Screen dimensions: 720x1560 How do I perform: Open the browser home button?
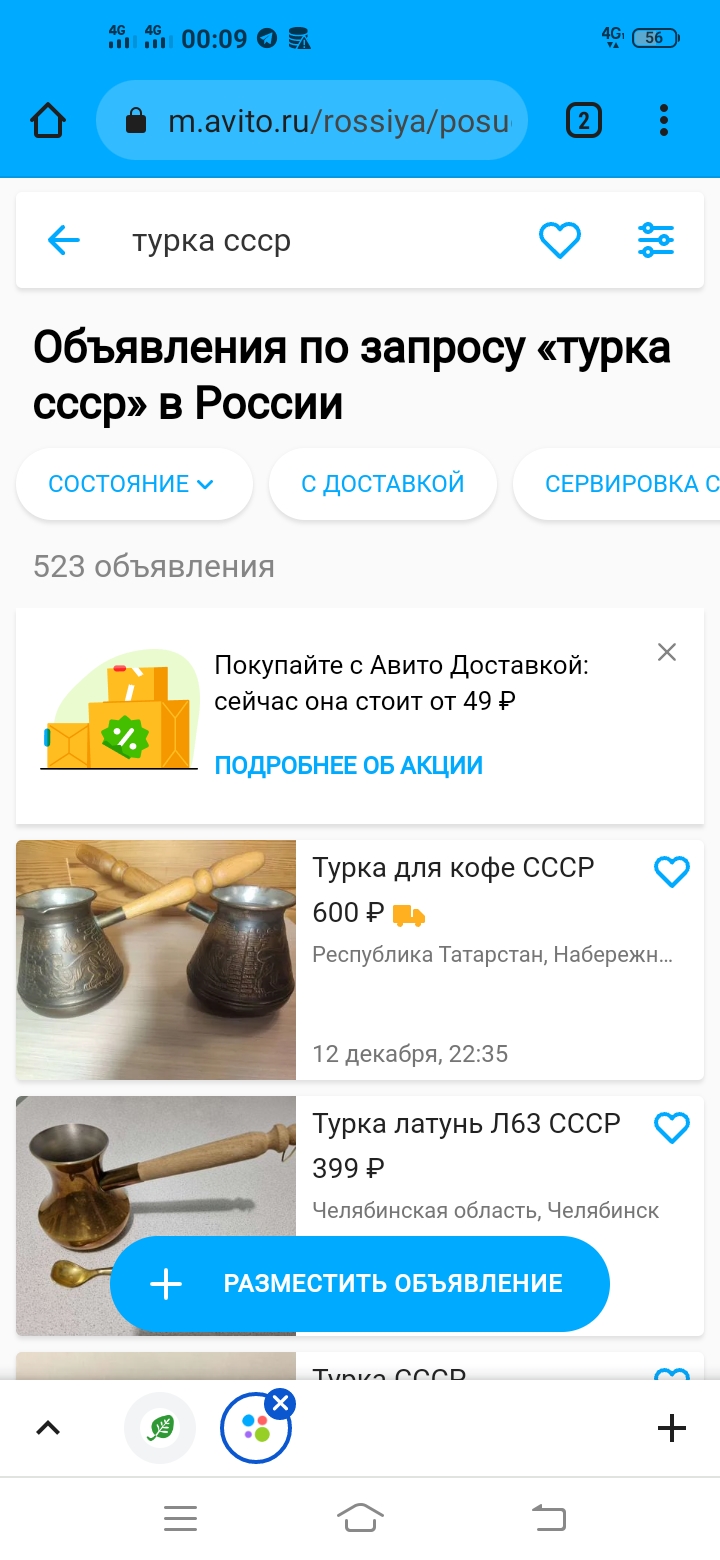pos(48,121)
